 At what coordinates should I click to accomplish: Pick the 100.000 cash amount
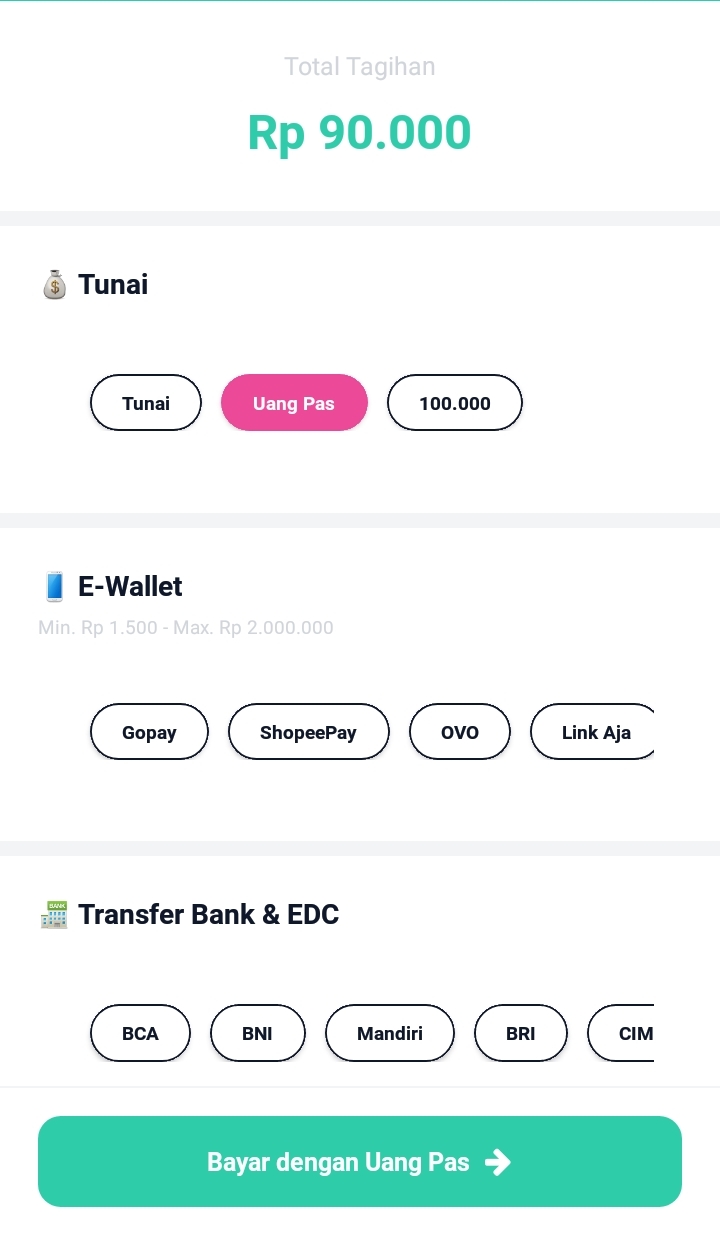[x=455, y=403]
